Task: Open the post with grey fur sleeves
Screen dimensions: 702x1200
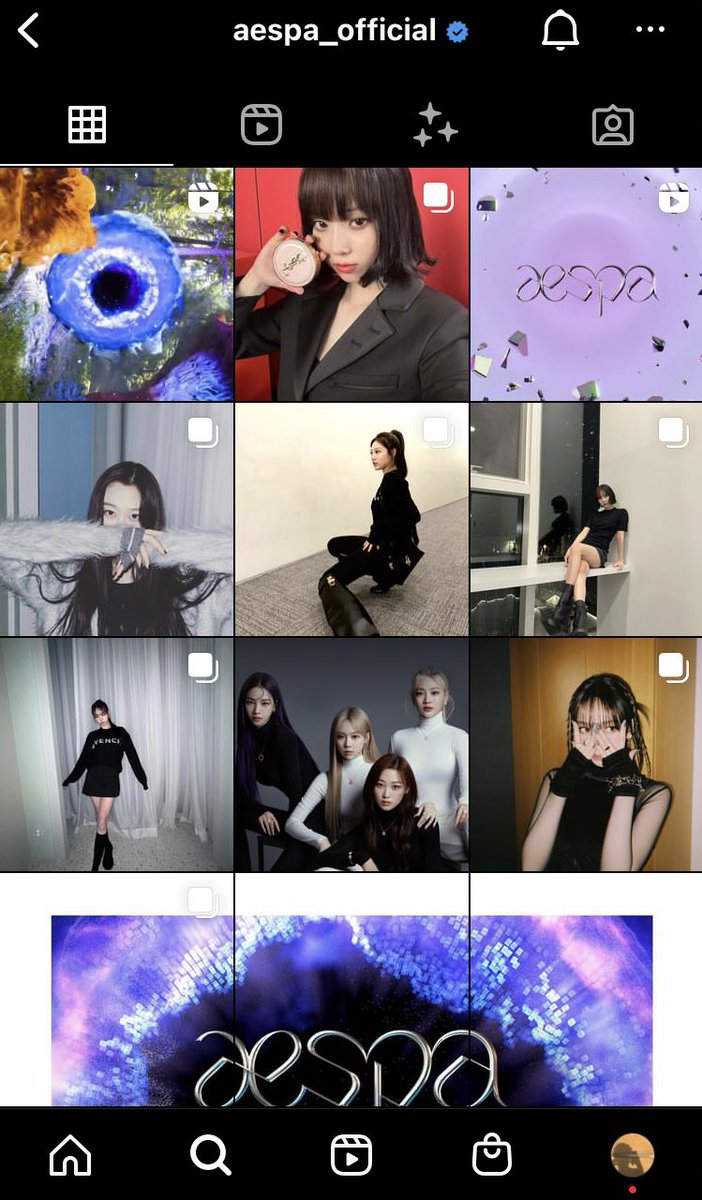Action: click(116, 520)
